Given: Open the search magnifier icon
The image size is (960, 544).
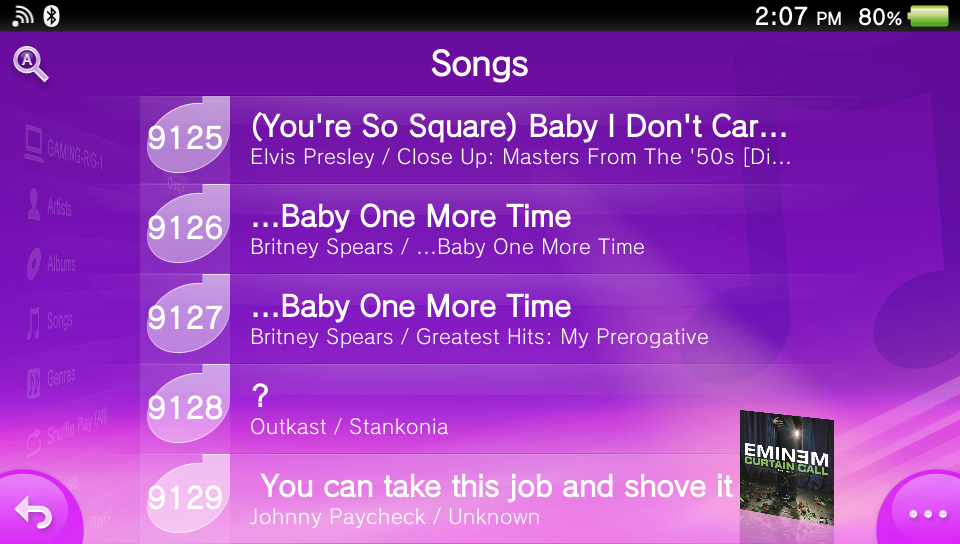Looking at the screenshot, I should point(30,65).
